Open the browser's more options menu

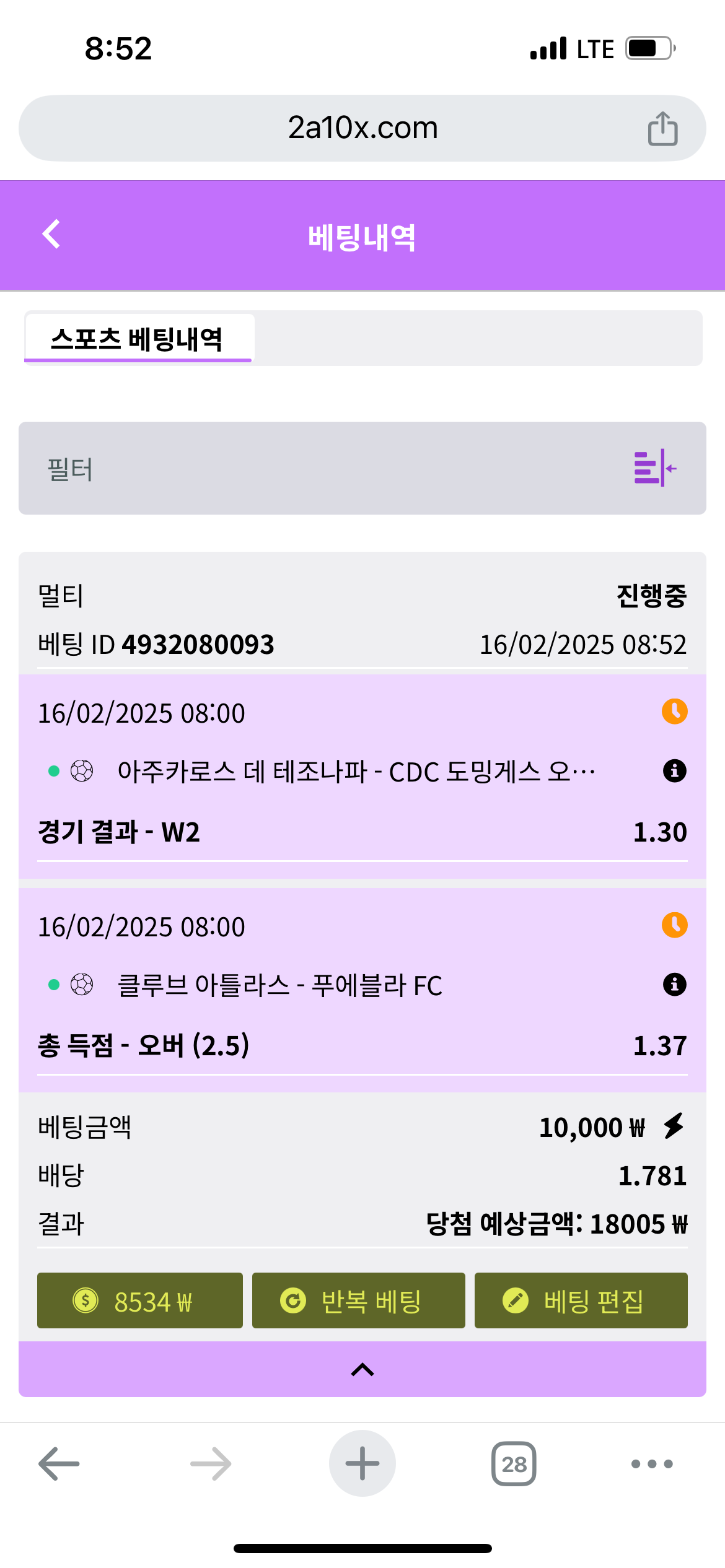pos(651,1464)
